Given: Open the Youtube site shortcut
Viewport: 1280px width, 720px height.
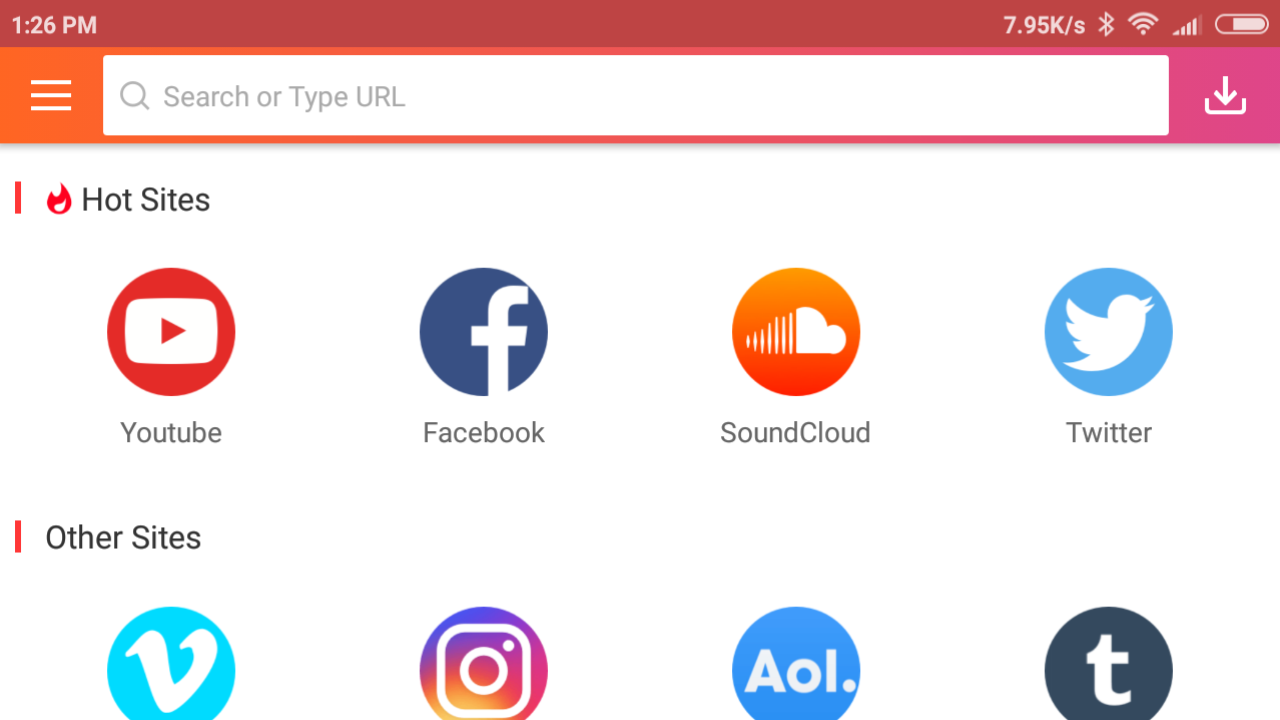Looking at the screenshot, I should (x=171, y=332).
